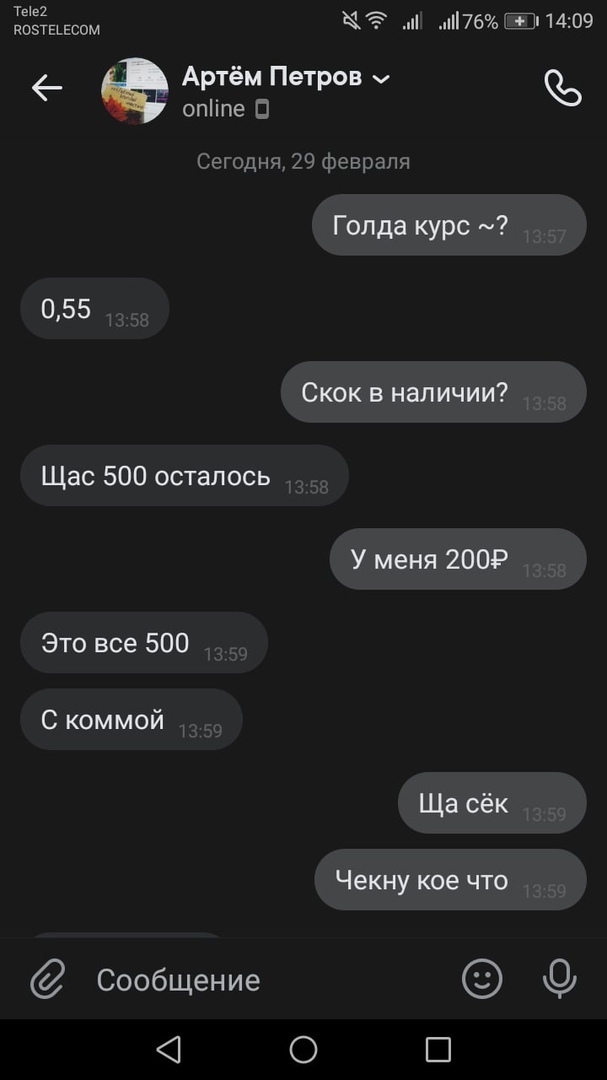The width and height of the screenshot is (607, 1080).
Task: Go back to the chat list
Action: pyautogui.click(x=47, y=89)
